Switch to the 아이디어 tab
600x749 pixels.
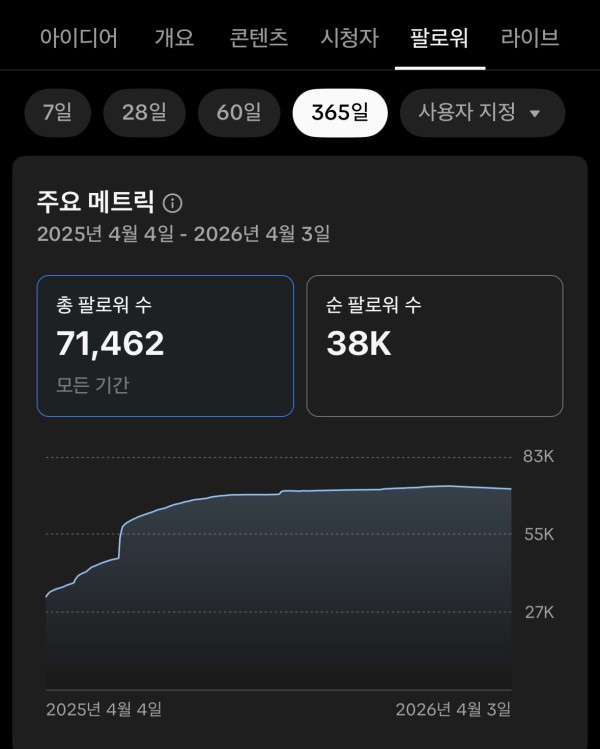click(79, 39)
